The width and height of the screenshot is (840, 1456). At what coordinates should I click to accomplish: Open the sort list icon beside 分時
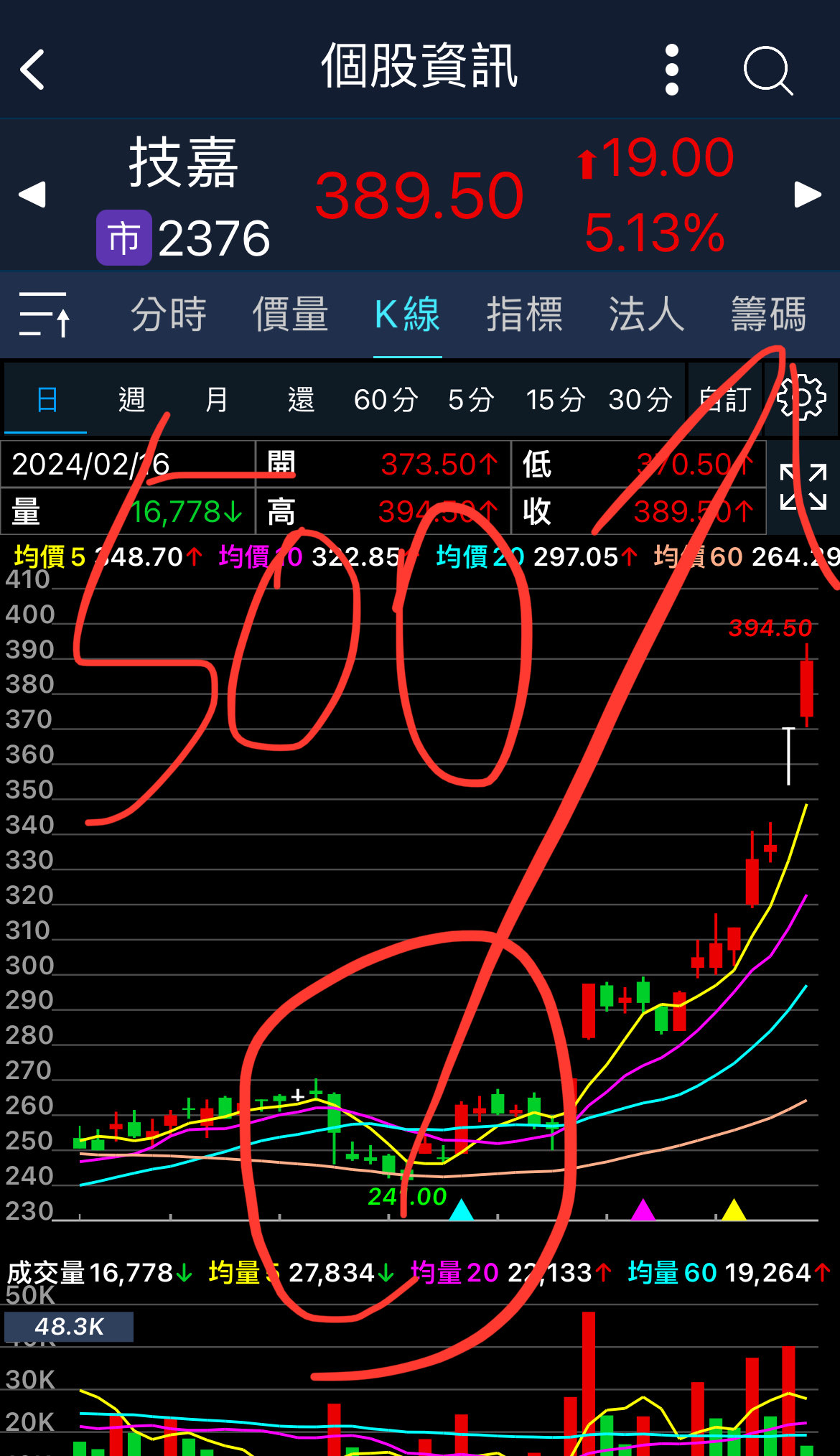(45, 314)
